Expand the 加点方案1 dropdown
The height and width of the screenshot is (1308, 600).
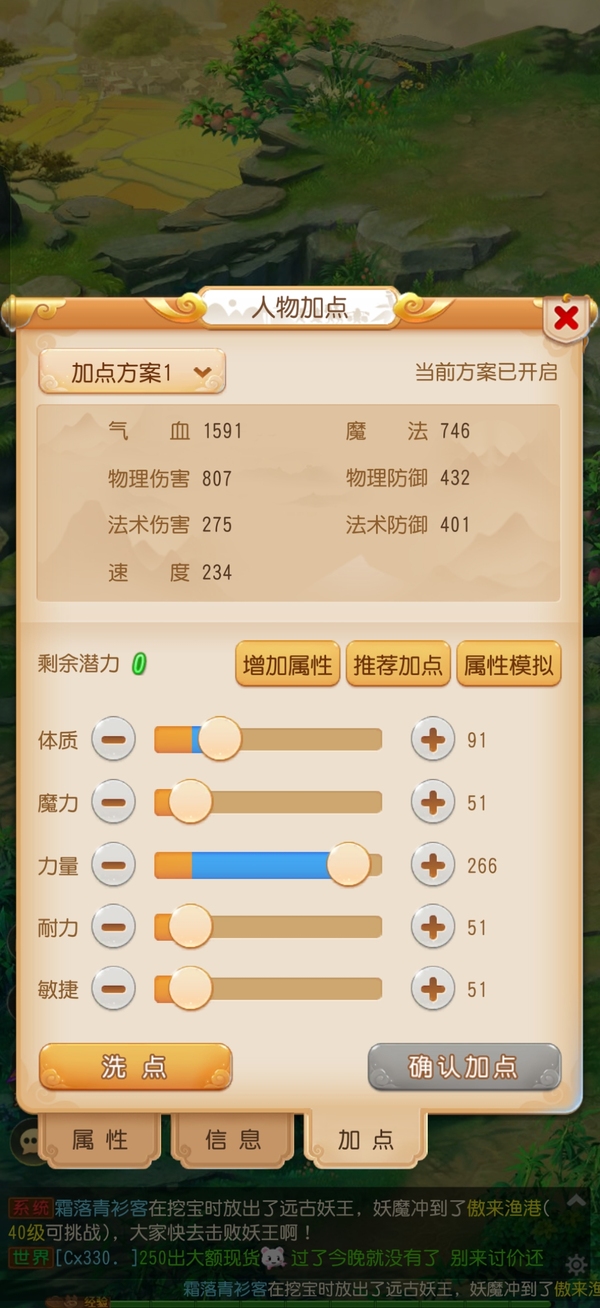click(x=132, y=372)
